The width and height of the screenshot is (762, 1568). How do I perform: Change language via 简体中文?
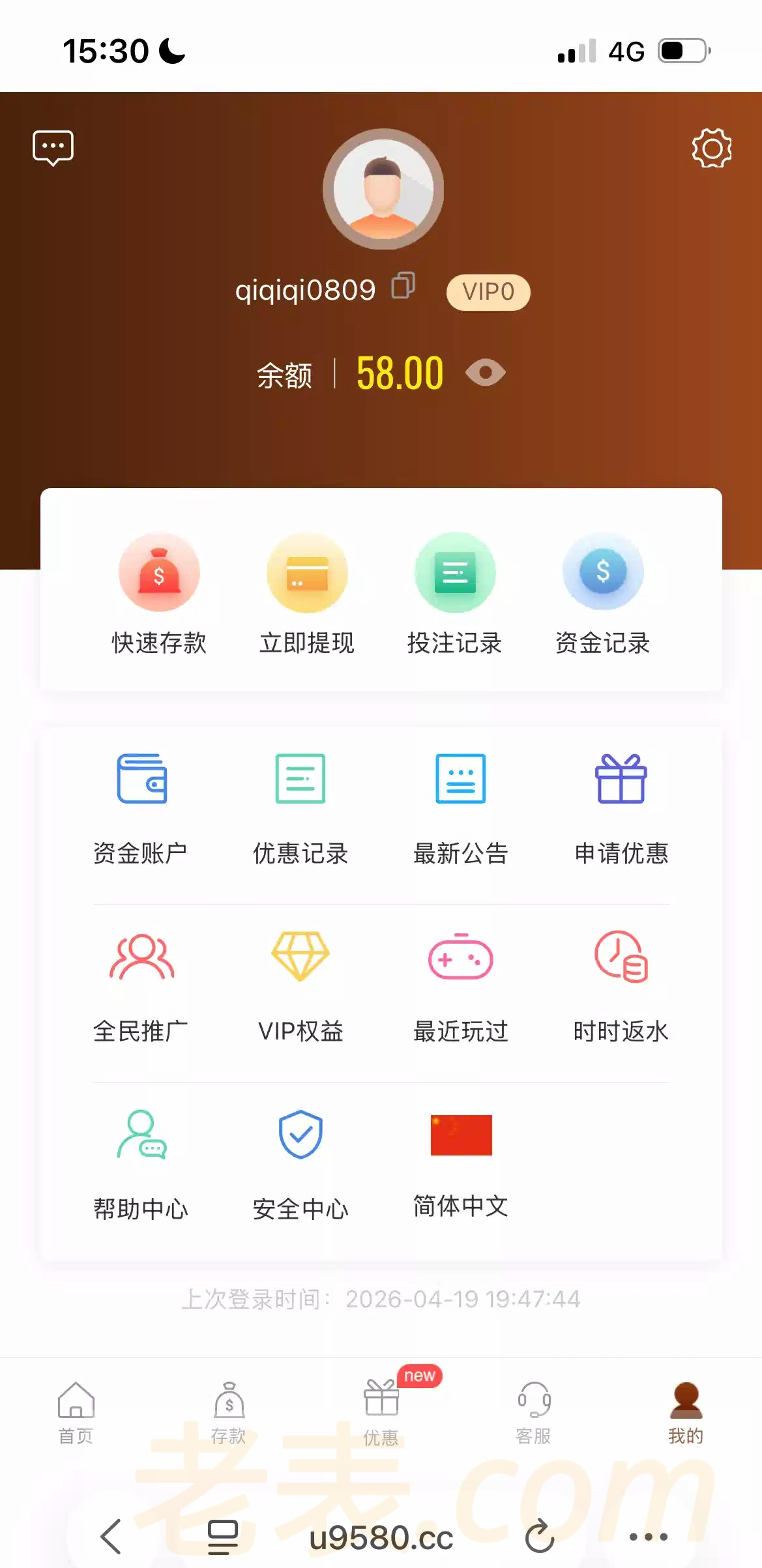(x=461, y=1164)
